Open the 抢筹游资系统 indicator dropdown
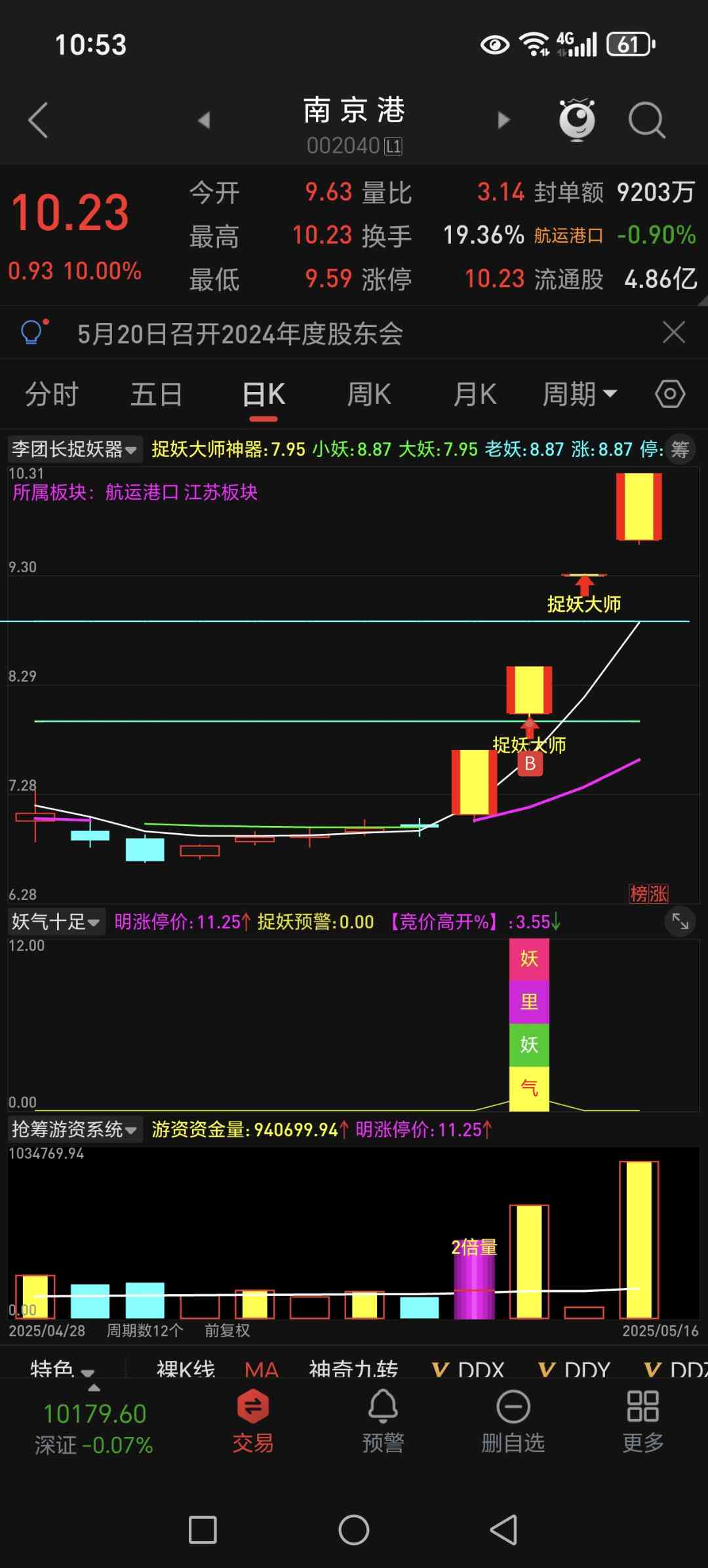Image resolution: width=708 pixels, height=1568 pixels. (x=74, y=1129)
